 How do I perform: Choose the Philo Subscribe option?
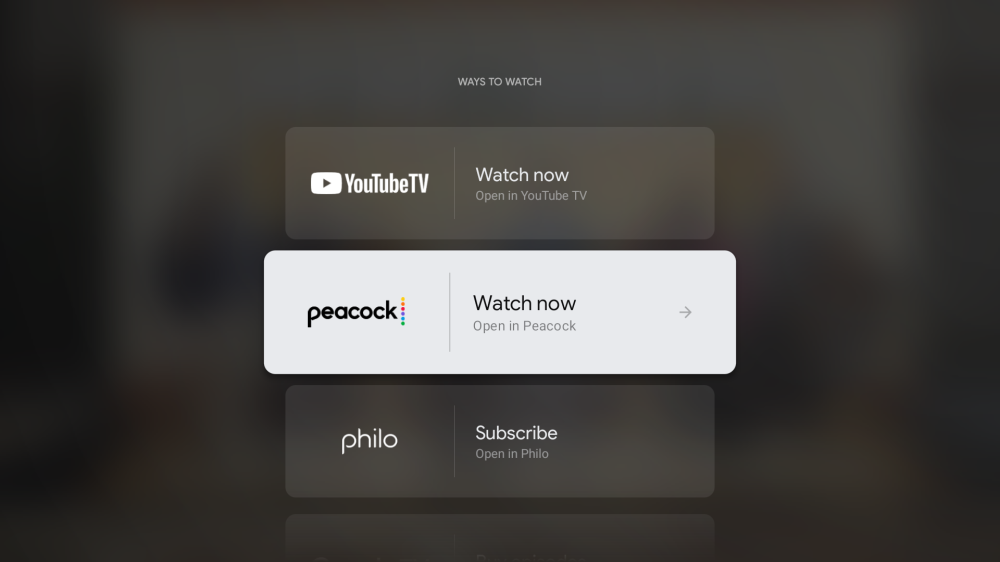coord(500,441)
